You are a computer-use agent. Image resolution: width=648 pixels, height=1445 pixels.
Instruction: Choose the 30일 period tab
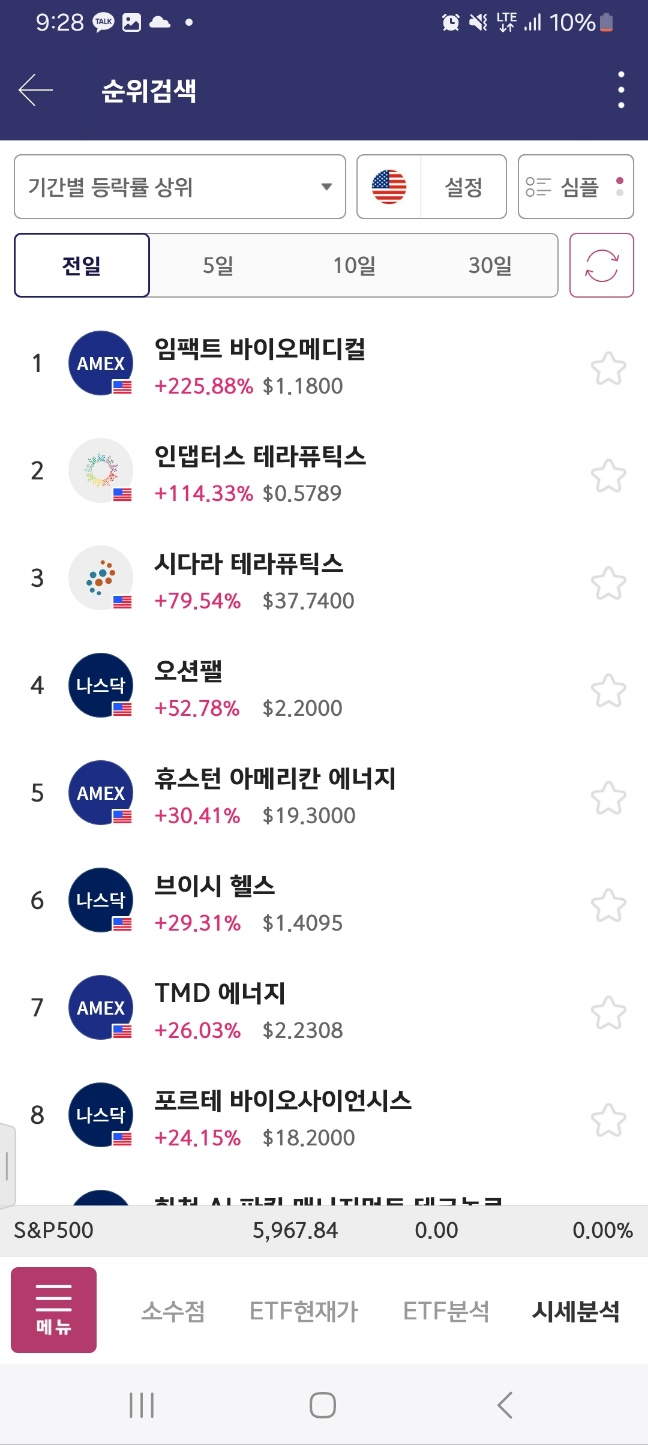click(x=490, y=266)
